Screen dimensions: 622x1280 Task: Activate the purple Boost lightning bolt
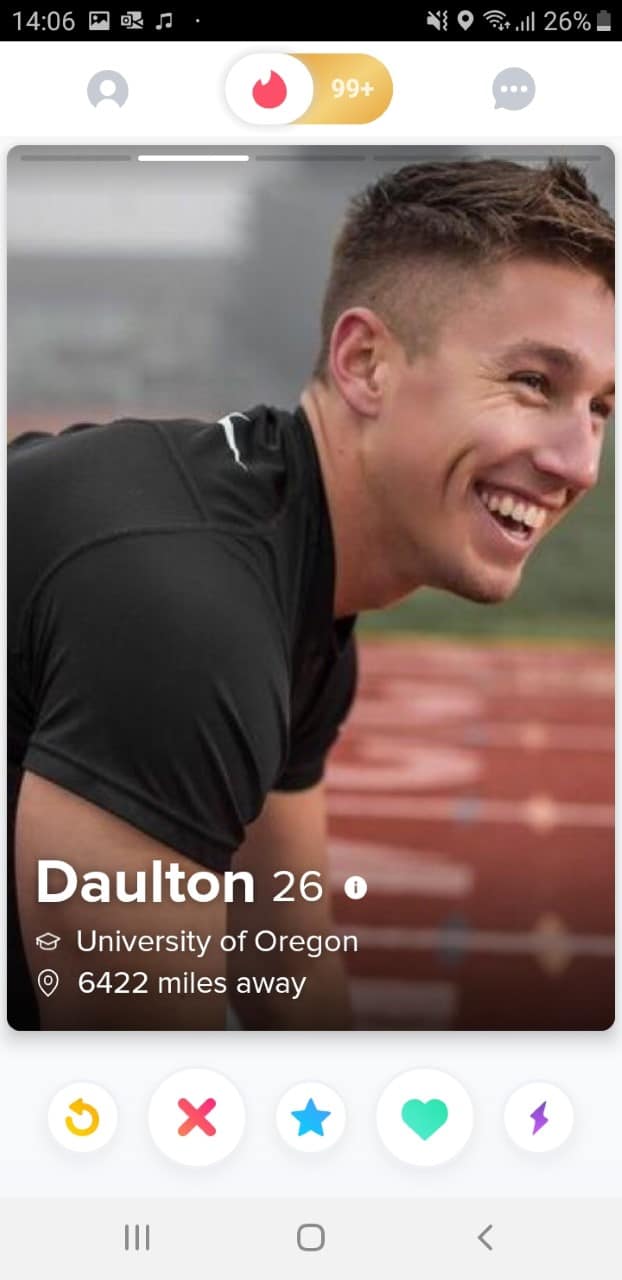[x=539, y=1117]
